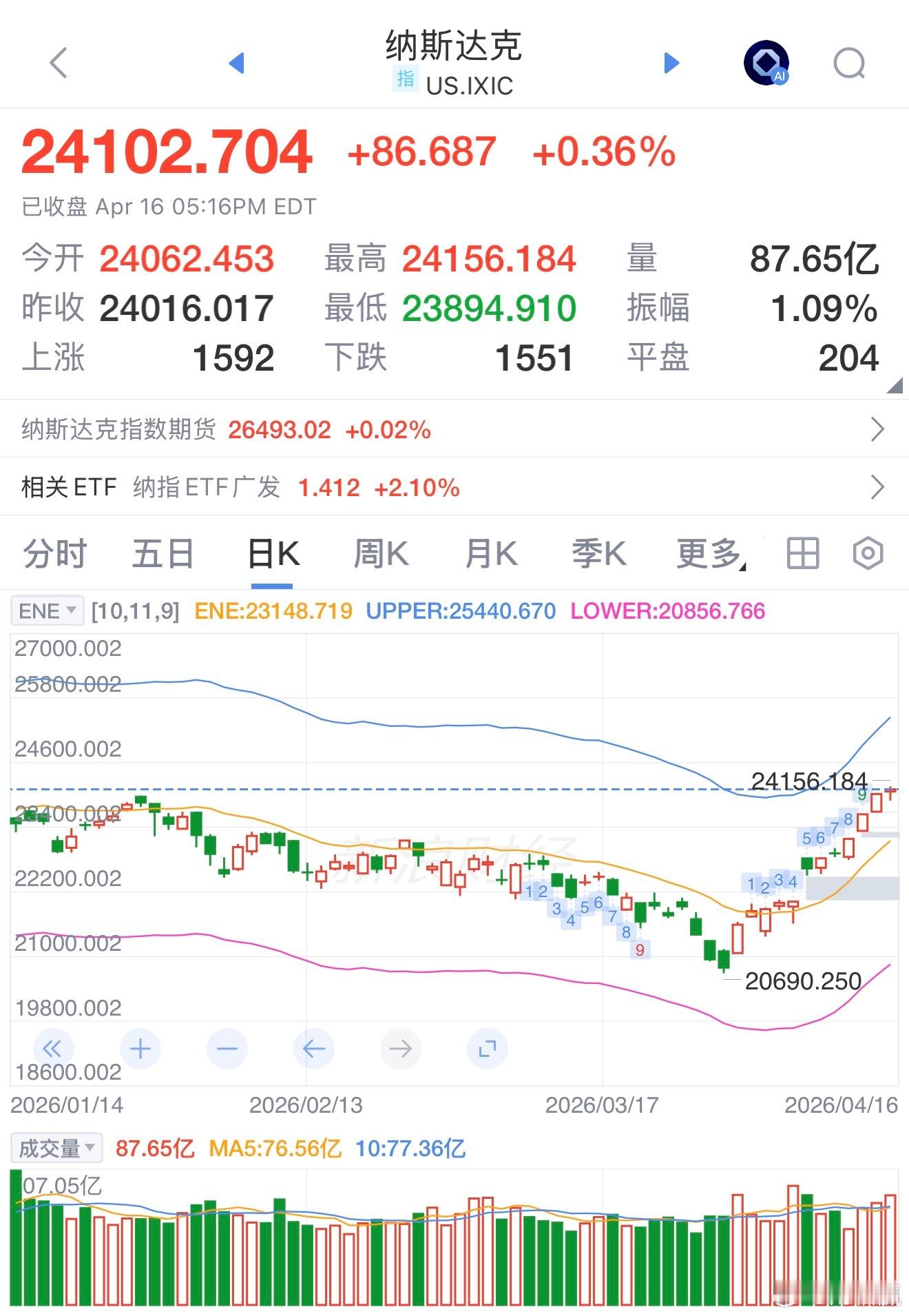909x1316 pixels.
Task: Go back using the top-left arrow
Action: tap(58, 63)
